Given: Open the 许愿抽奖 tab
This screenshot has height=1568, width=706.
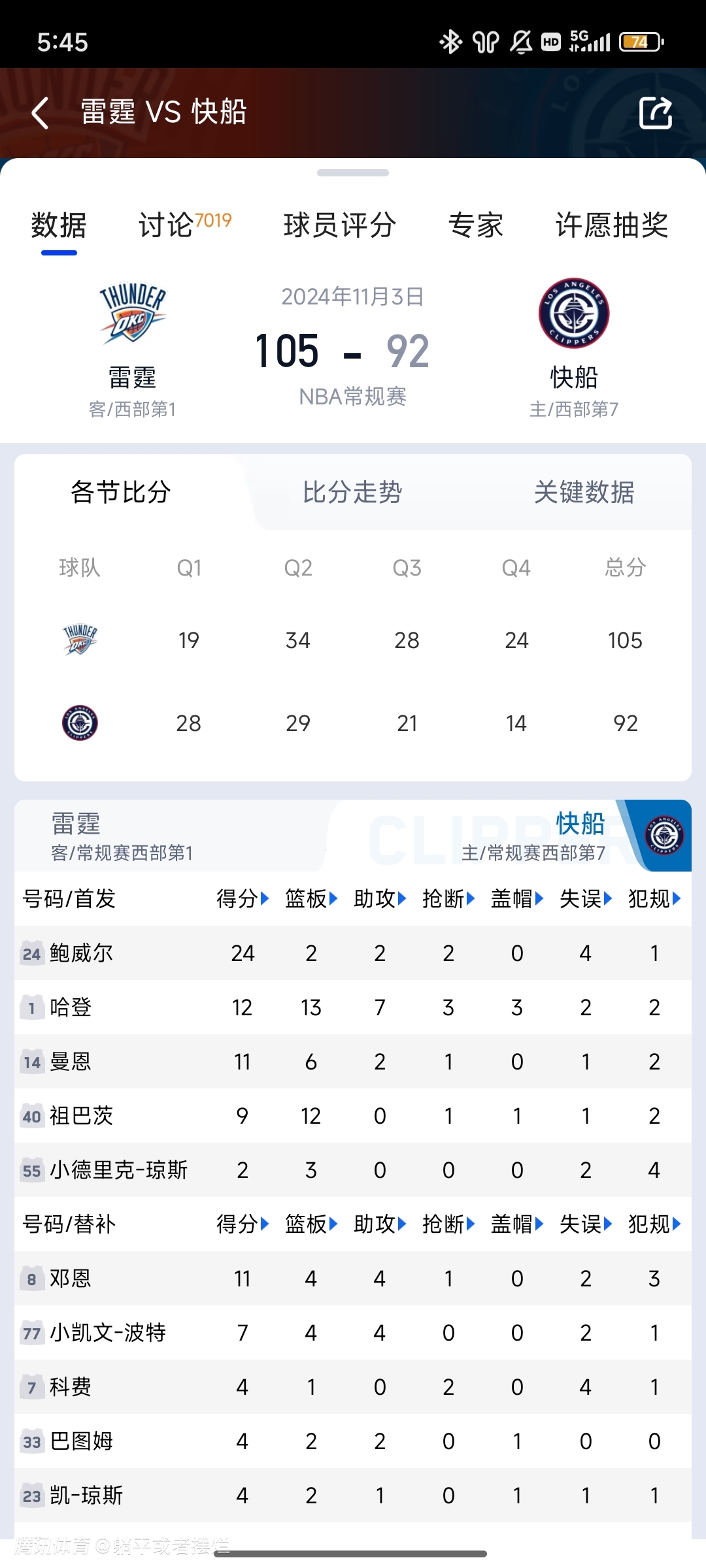Looking at the screenshot, I should (x=612, y=225).
